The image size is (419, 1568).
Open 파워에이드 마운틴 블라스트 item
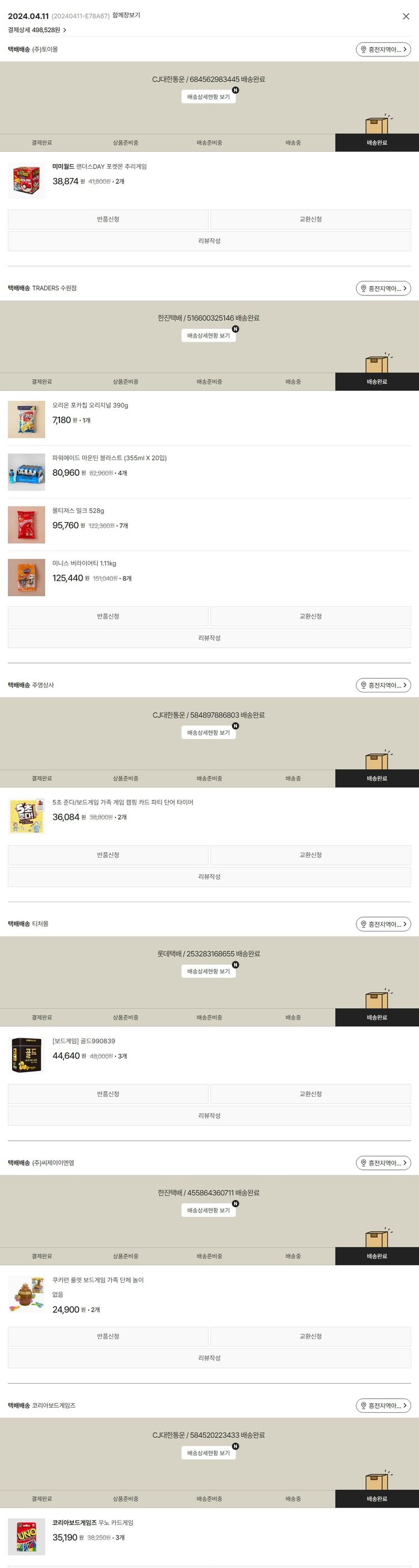109,458
